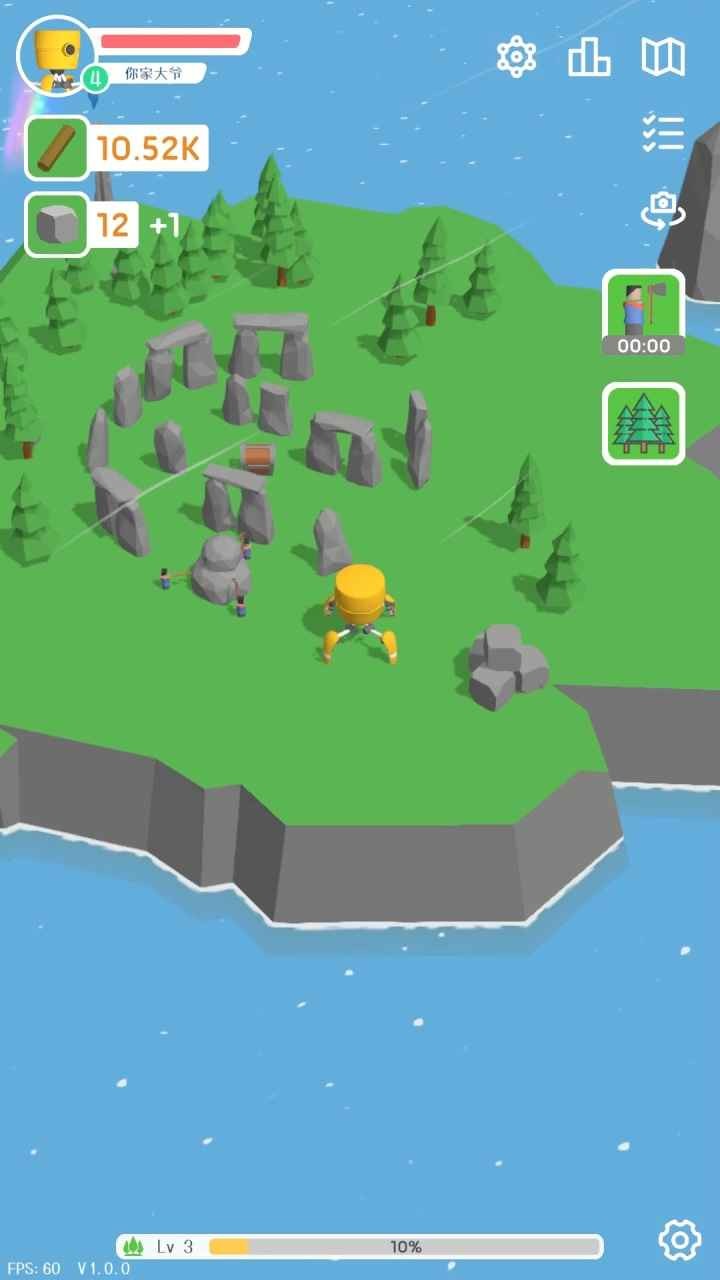Open the player avatar profile
The width and height of the screenshot is (720, 1280).
(x=56, y=54)
